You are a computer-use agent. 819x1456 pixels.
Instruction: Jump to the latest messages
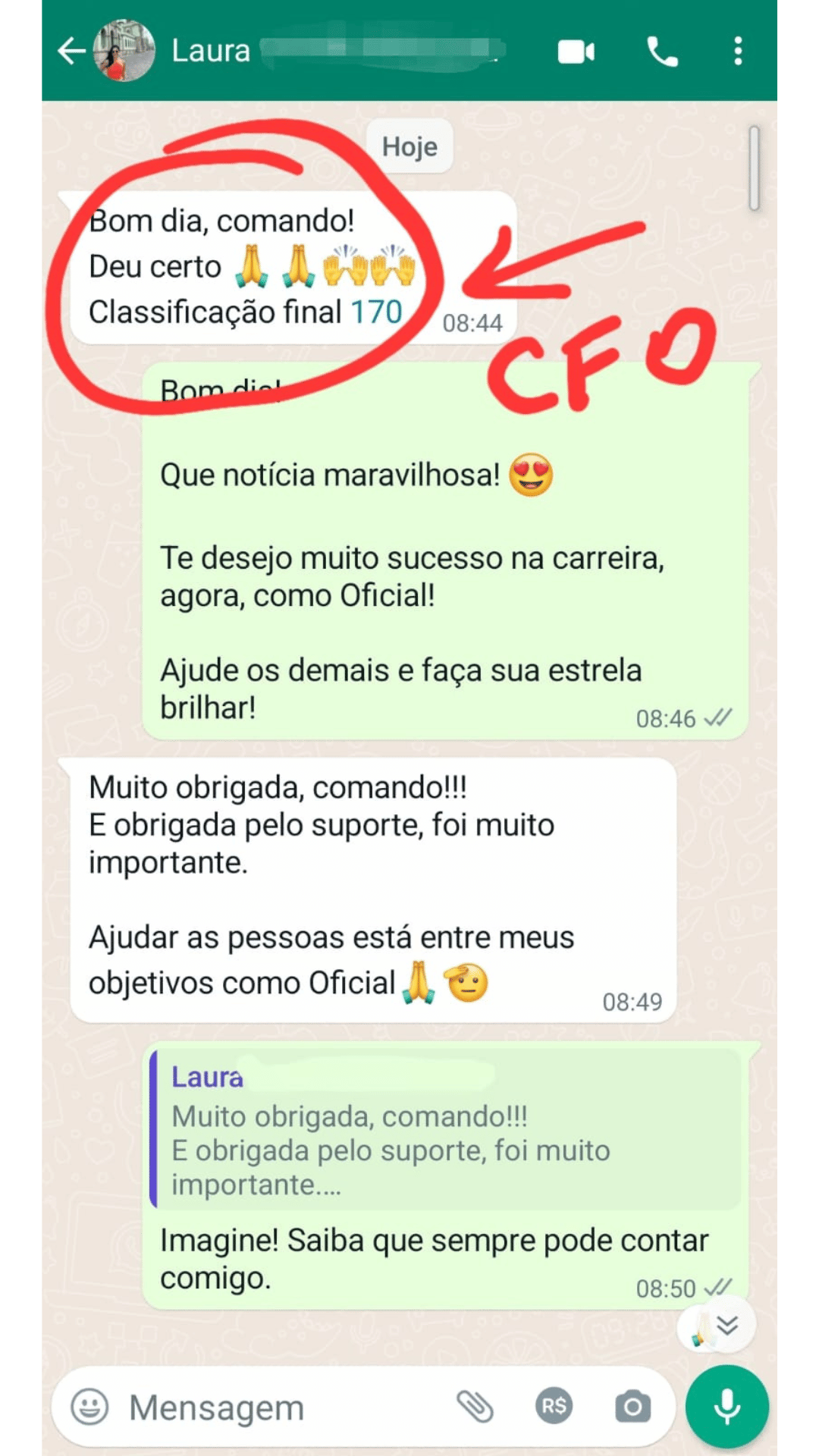[x=726, y=1326]
